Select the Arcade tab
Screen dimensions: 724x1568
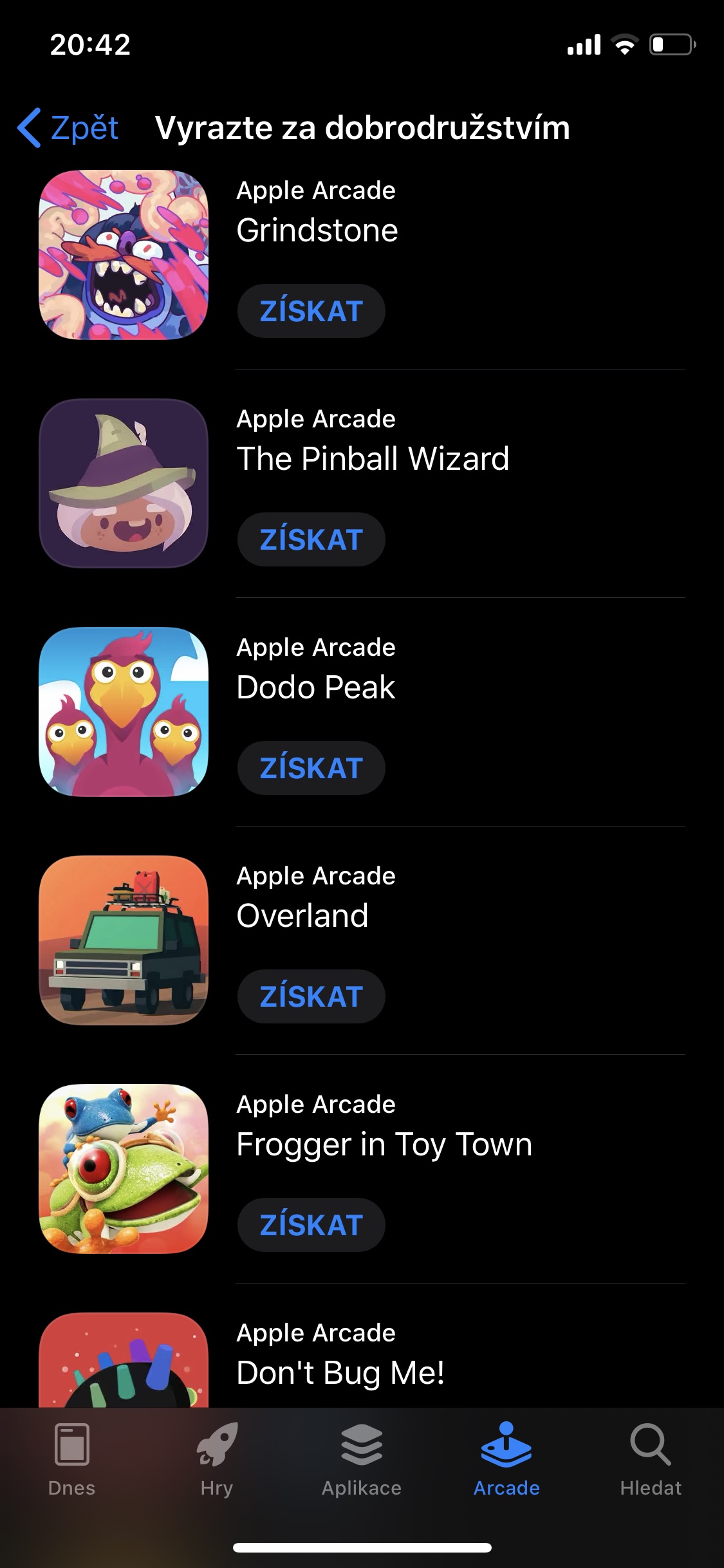tap(506, 1460)
